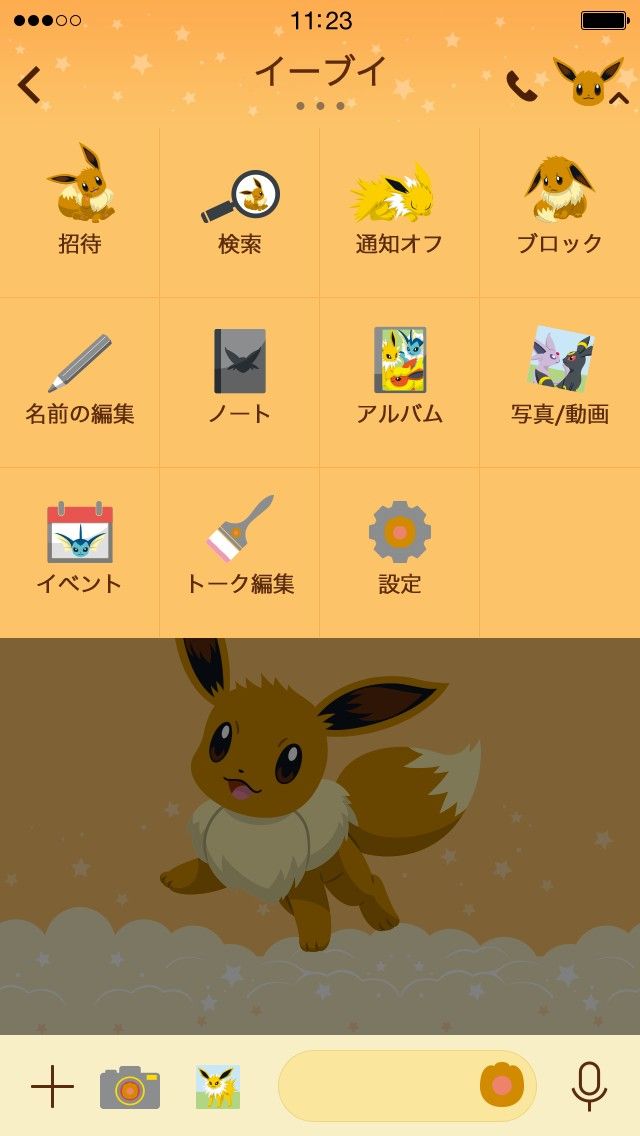Screen dimensions: 640x1136
Task: Open アルバム
Action: (x=399, y=374)
